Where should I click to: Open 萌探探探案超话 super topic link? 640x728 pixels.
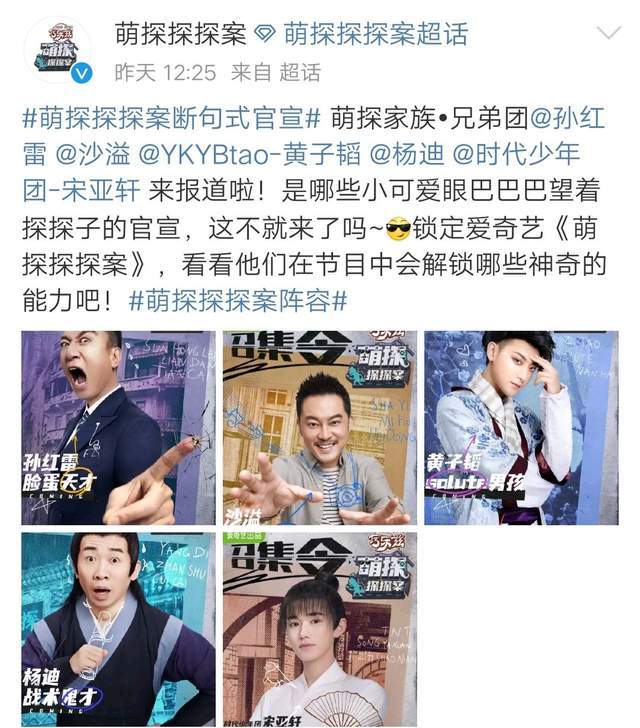375,33
